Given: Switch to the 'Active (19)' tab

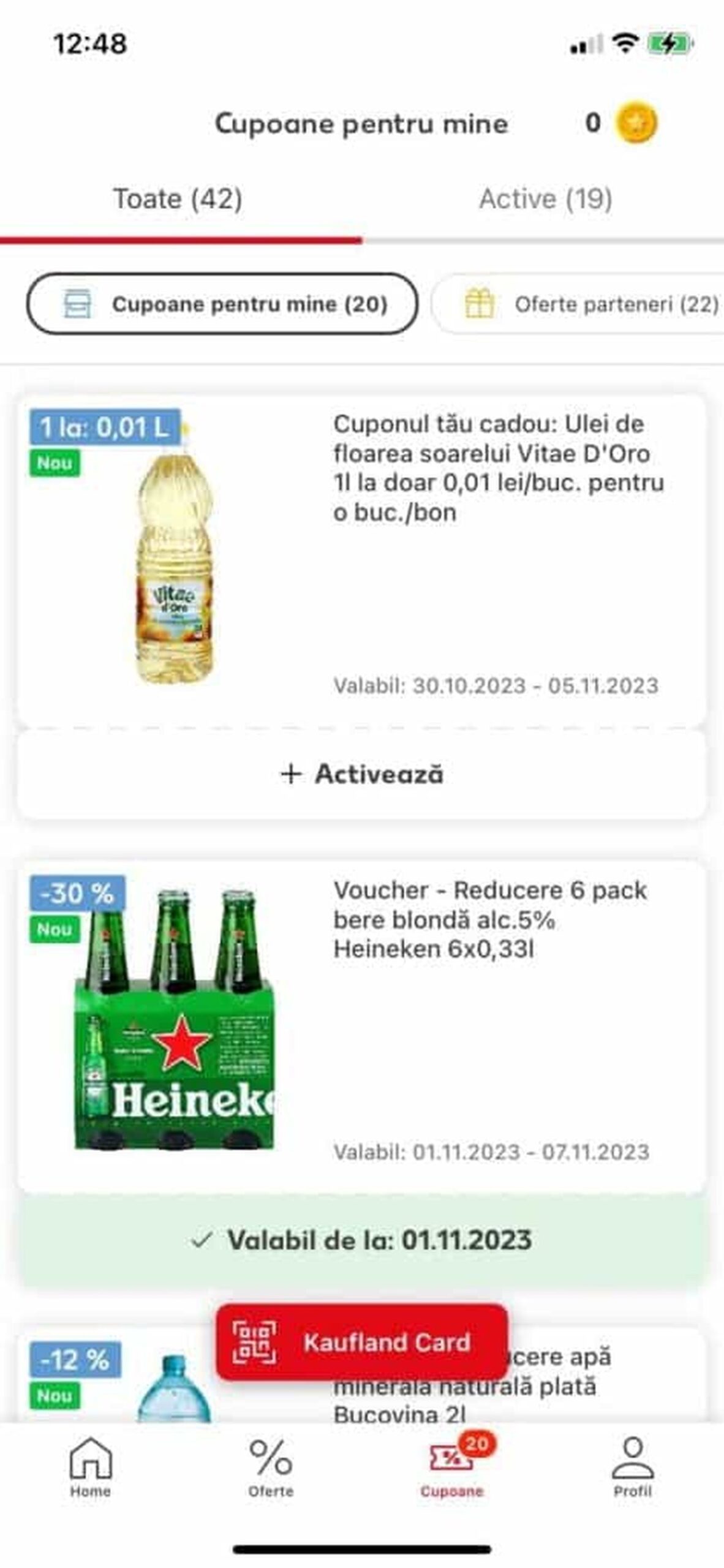Looking at the screenshot, I should (544, 198).
